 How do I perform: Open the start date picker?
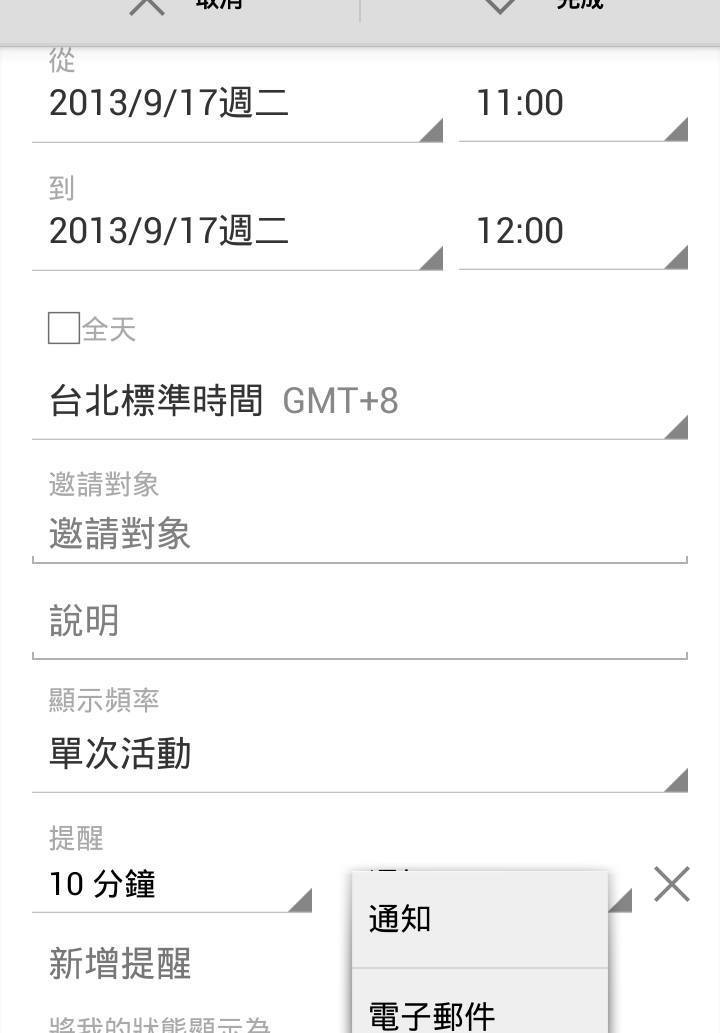pyautogui.click(x=237, y=104)
